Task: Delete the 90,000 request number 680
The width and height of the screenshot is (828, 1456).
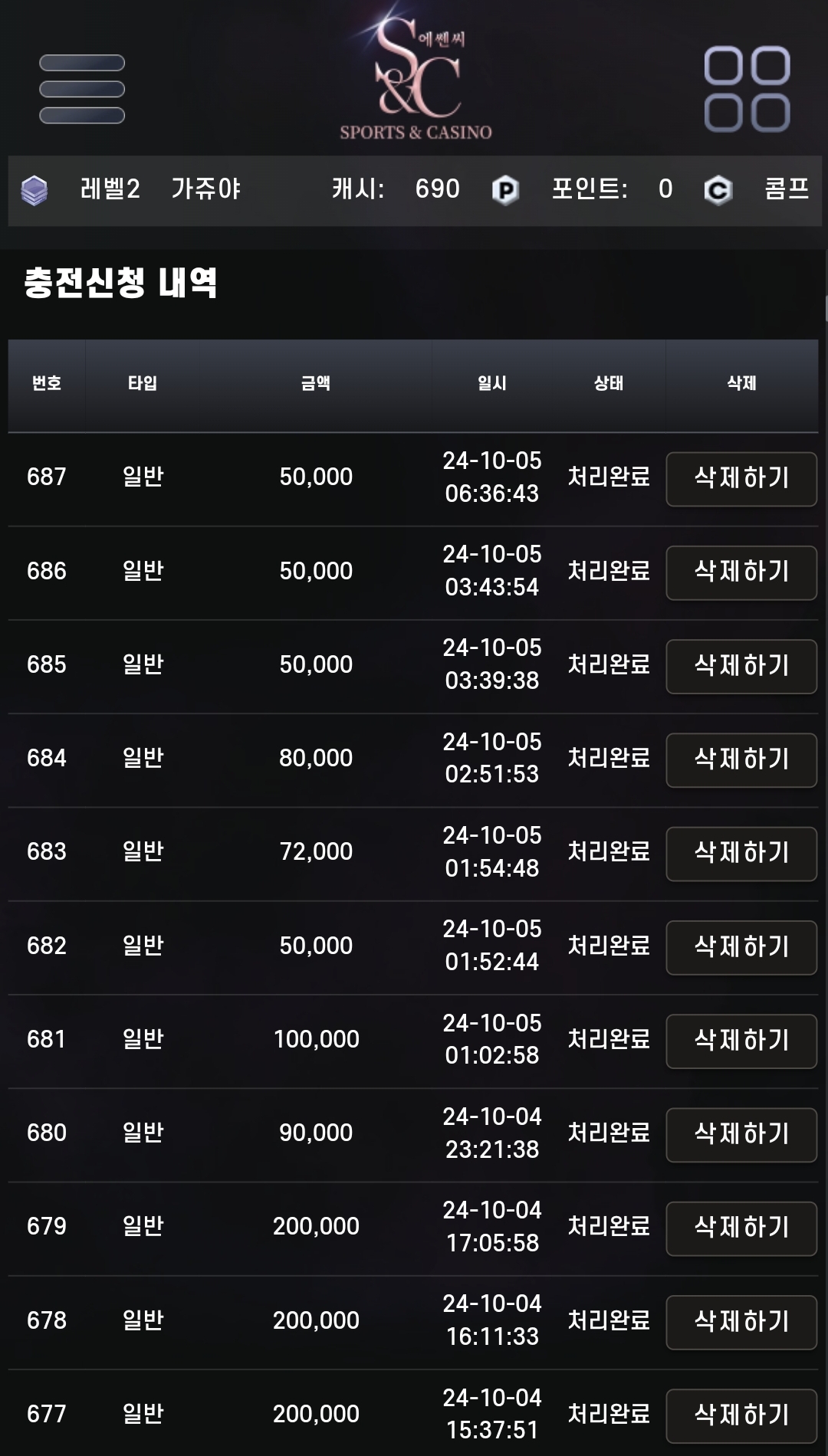Action: coord(741,1134)
